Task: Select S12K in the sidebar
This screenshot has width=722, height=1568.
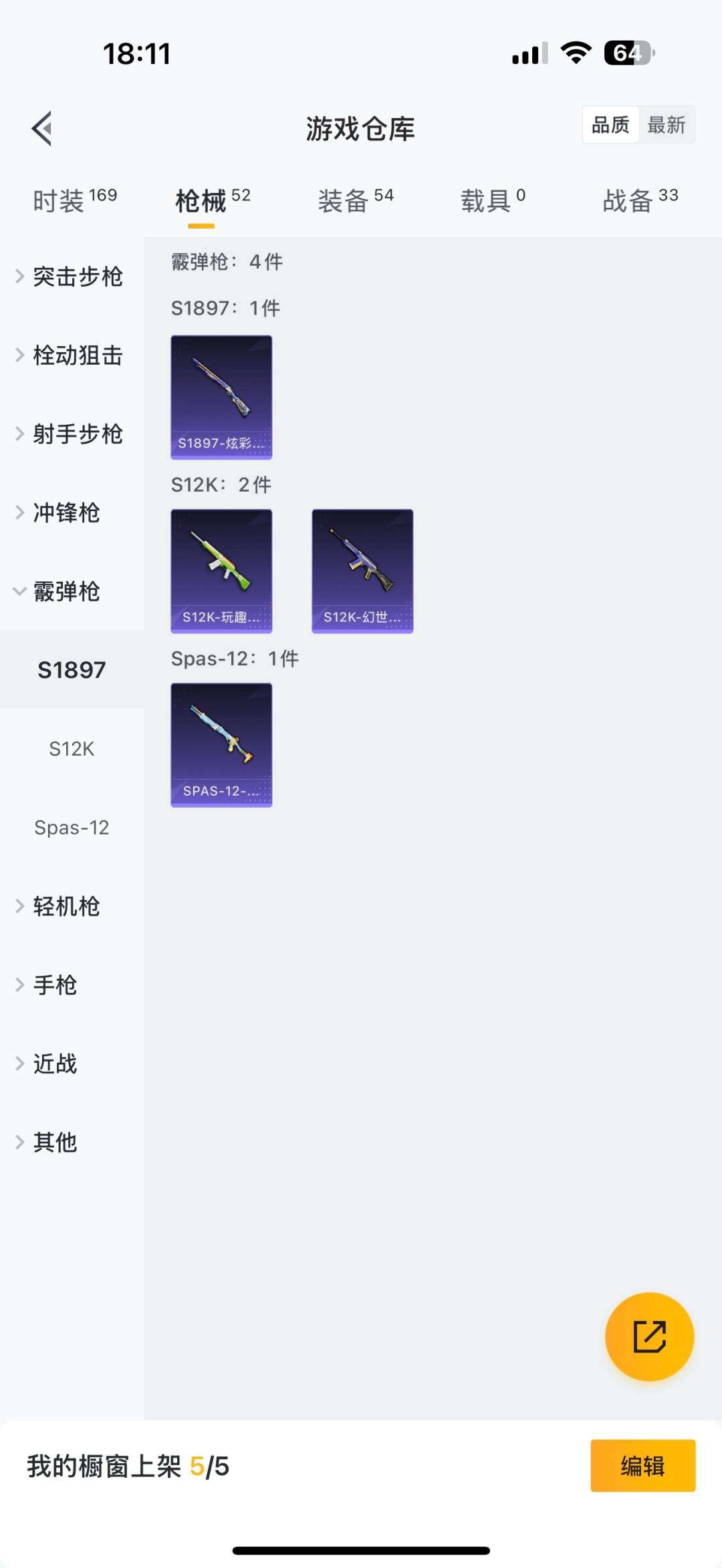Action: [x=72, y=749]
